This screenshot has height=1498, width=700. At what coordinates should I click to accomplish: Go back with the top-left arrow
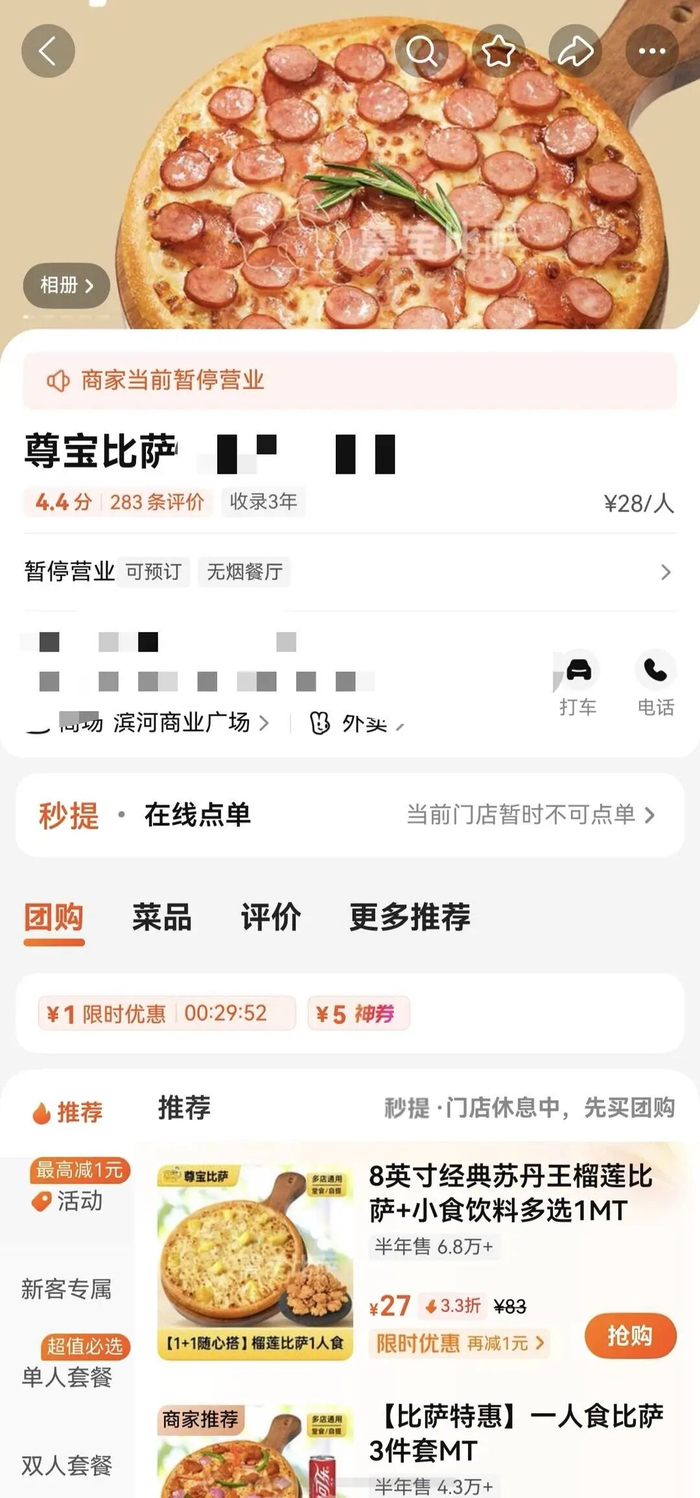tap(48, 51)
